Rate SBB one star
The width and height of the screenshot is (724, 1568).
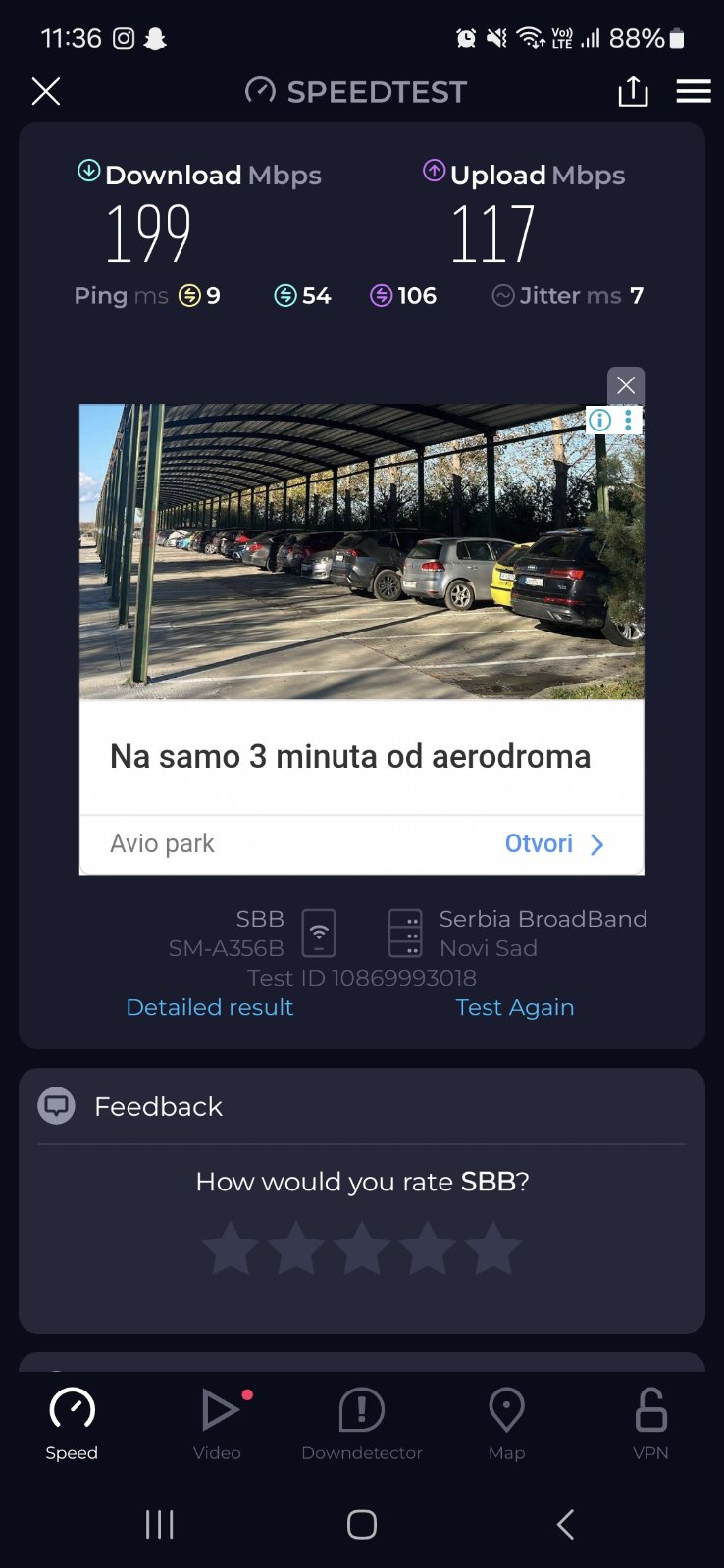231,1248
